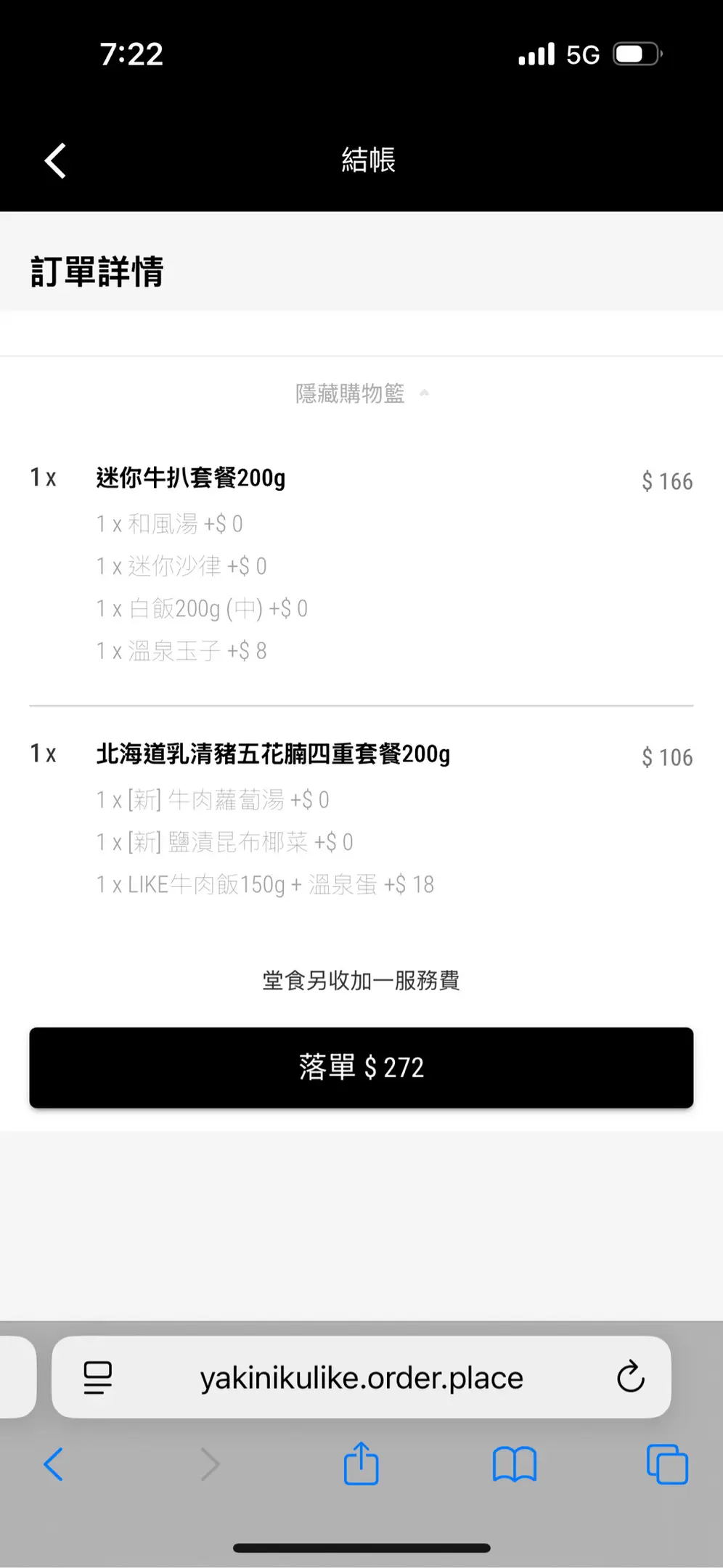The width and height of the screenshot is (723, 1568).
Task: Open Safari bookmarks
Action: (x=514, y=1464)
